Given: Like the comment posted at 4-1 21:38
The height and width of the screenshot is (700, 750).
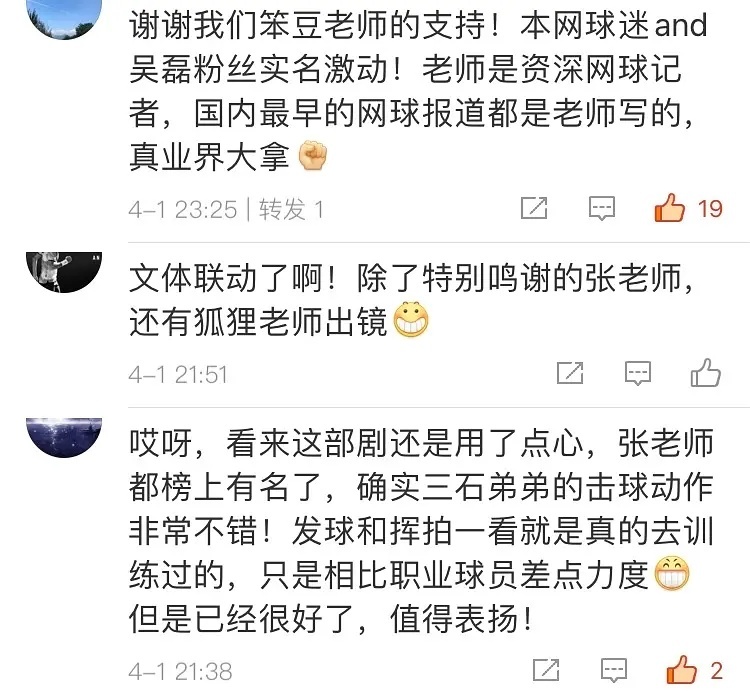Looking at the screenshot, I should point(681,669).
